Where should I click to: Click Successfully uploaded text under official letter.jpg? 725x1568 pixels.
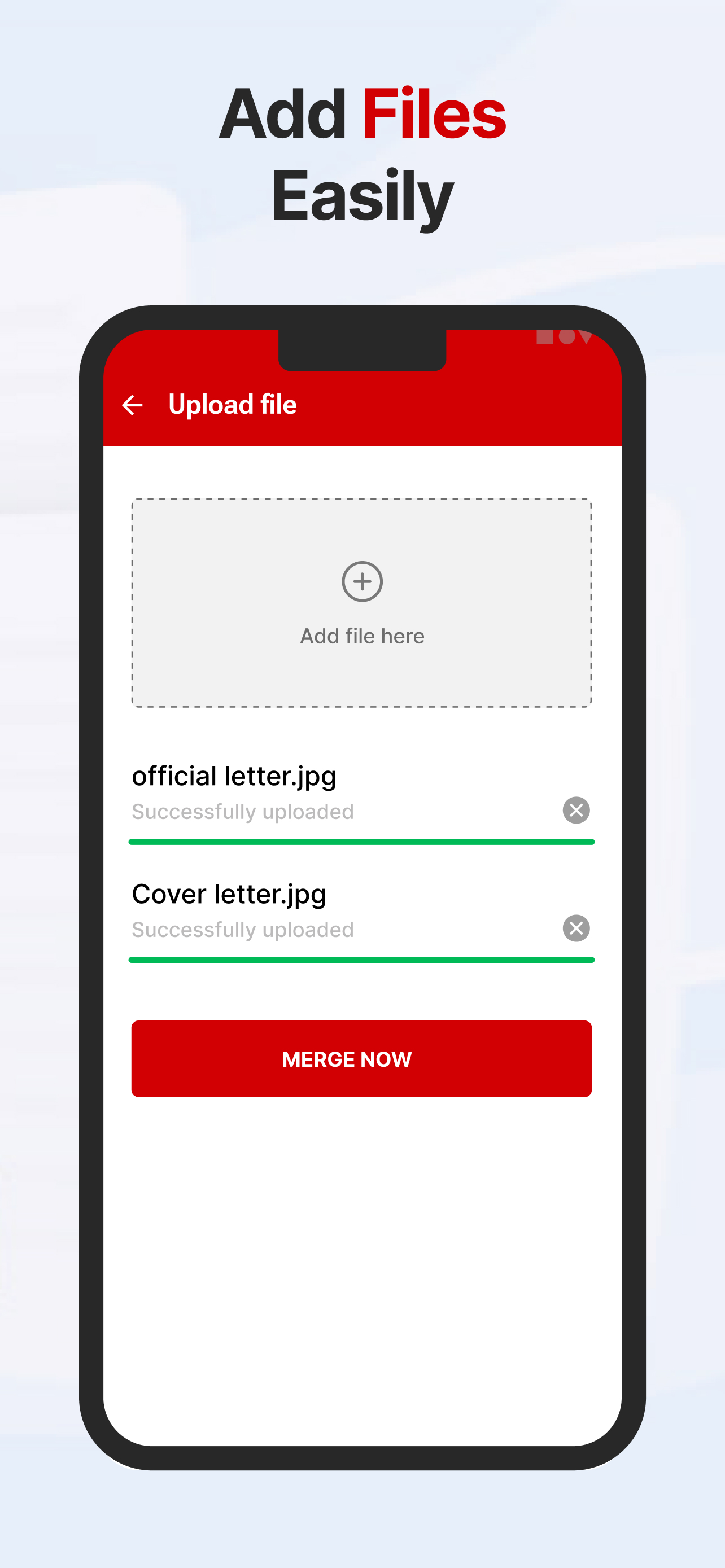click(x=242, y=812)
